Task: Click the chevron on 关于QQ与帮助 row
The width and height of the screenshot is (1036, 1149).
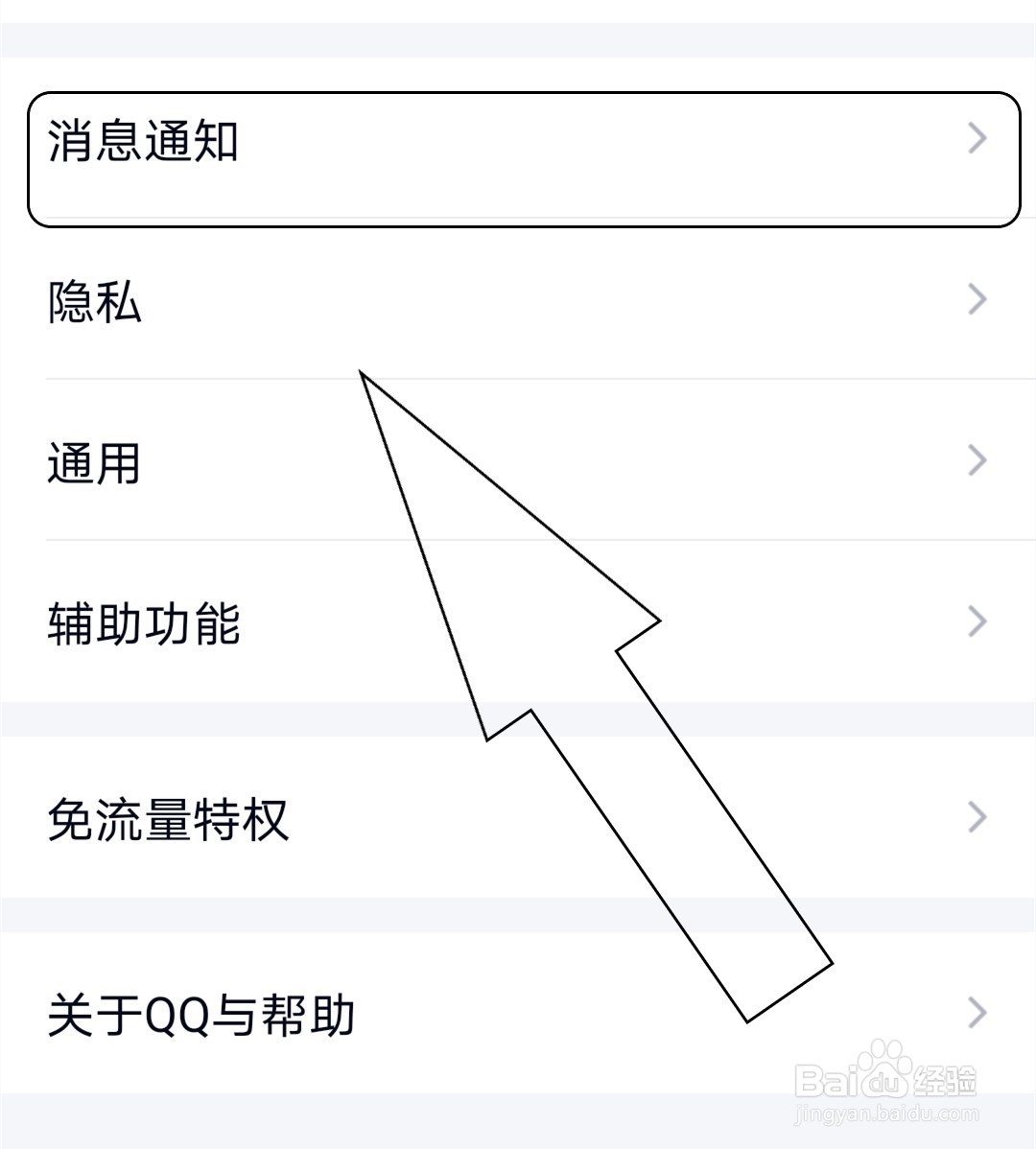Action: click(x=975, y=1012)
